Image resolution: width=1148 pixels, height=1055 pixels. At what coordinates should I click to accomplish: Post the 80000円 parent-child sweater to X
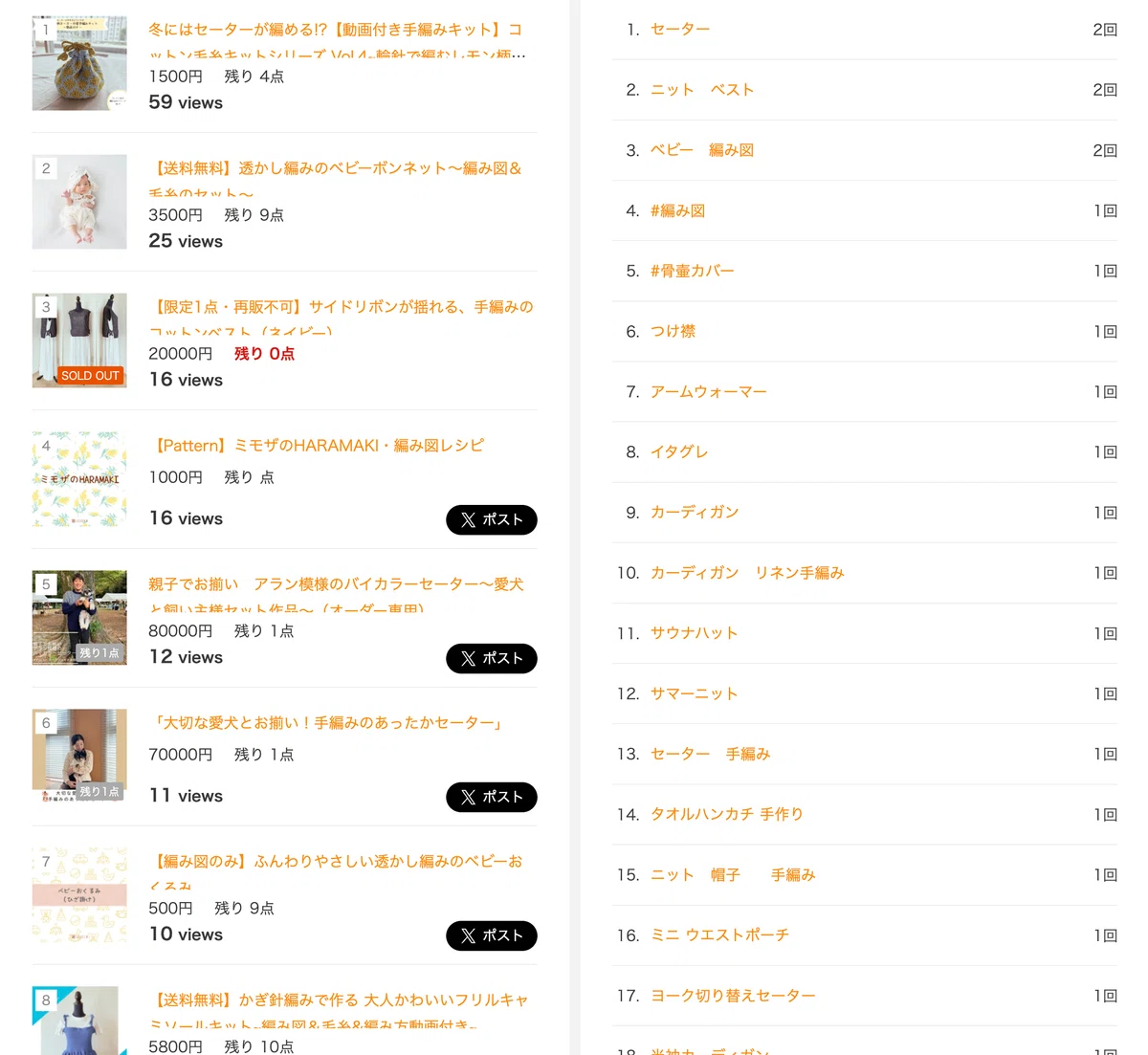(491, 658)
